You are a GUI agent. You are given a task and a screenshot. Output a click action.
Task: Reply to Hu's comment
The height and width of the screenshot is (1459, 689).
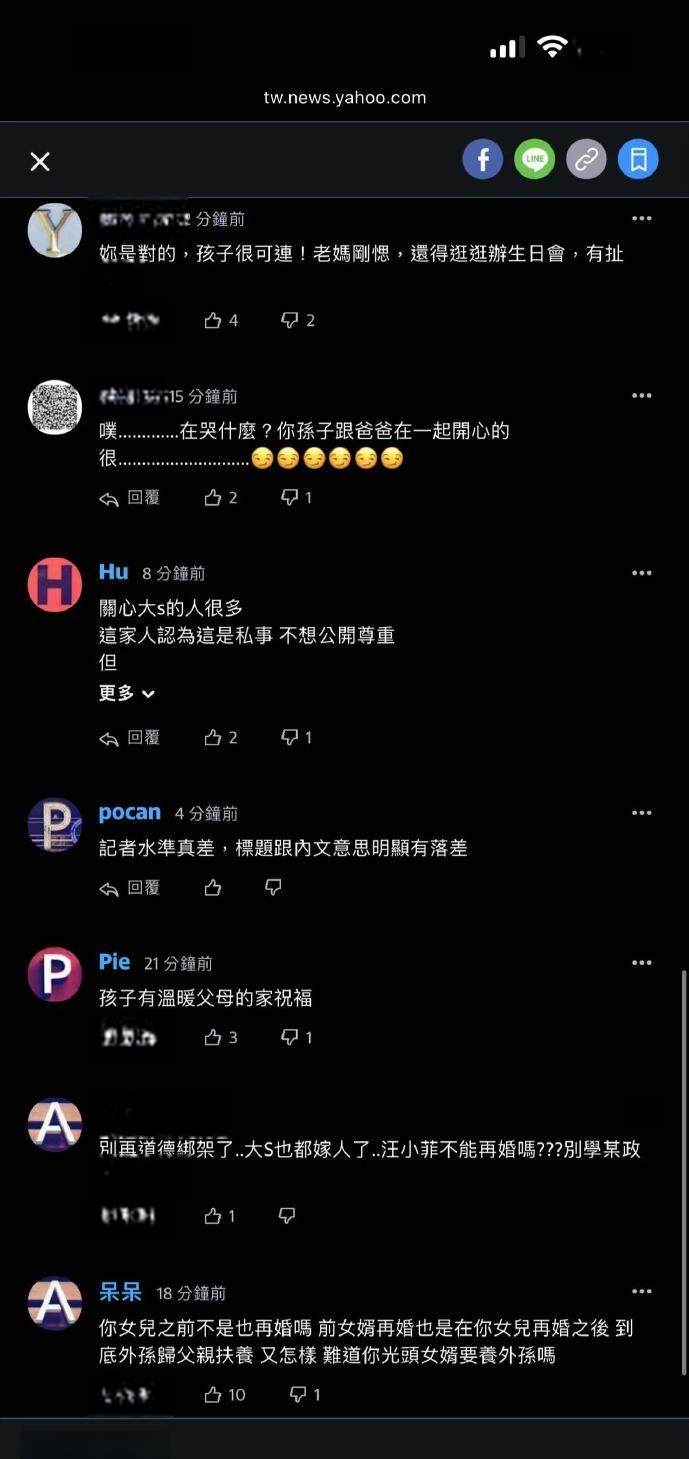point(130,737)
